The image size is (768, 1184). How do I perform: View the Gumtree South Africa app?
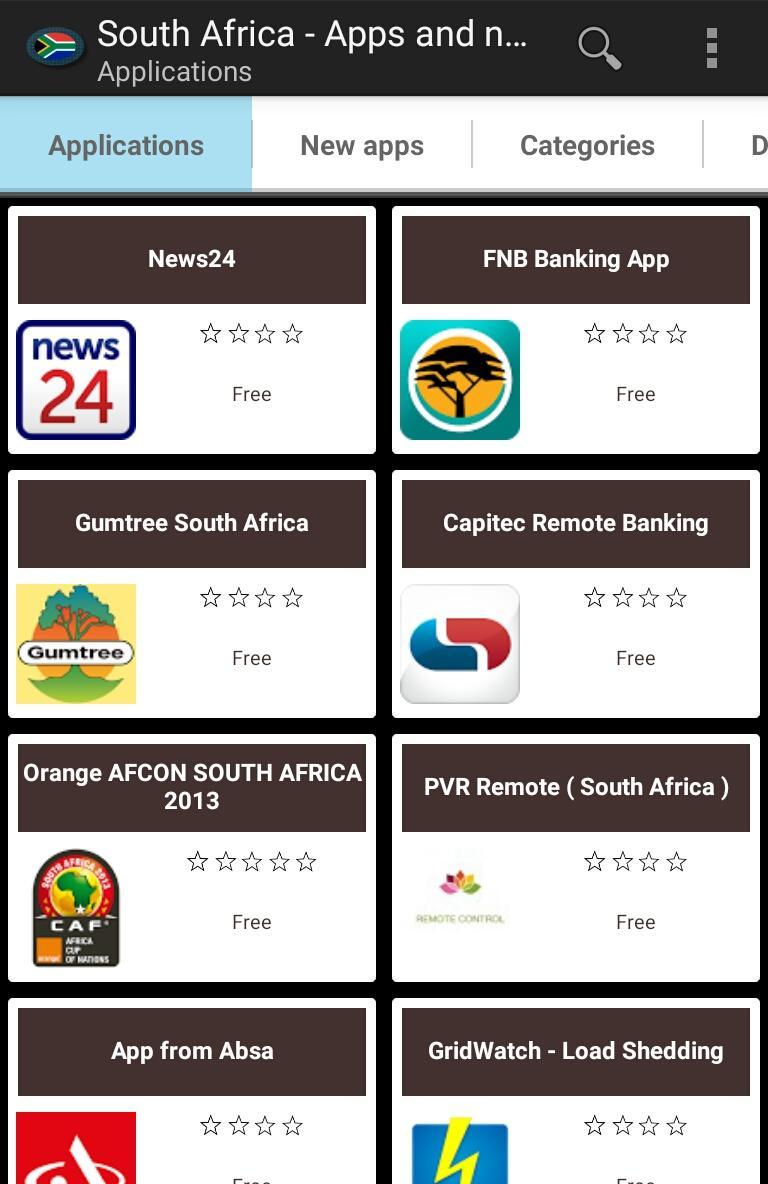192,594
